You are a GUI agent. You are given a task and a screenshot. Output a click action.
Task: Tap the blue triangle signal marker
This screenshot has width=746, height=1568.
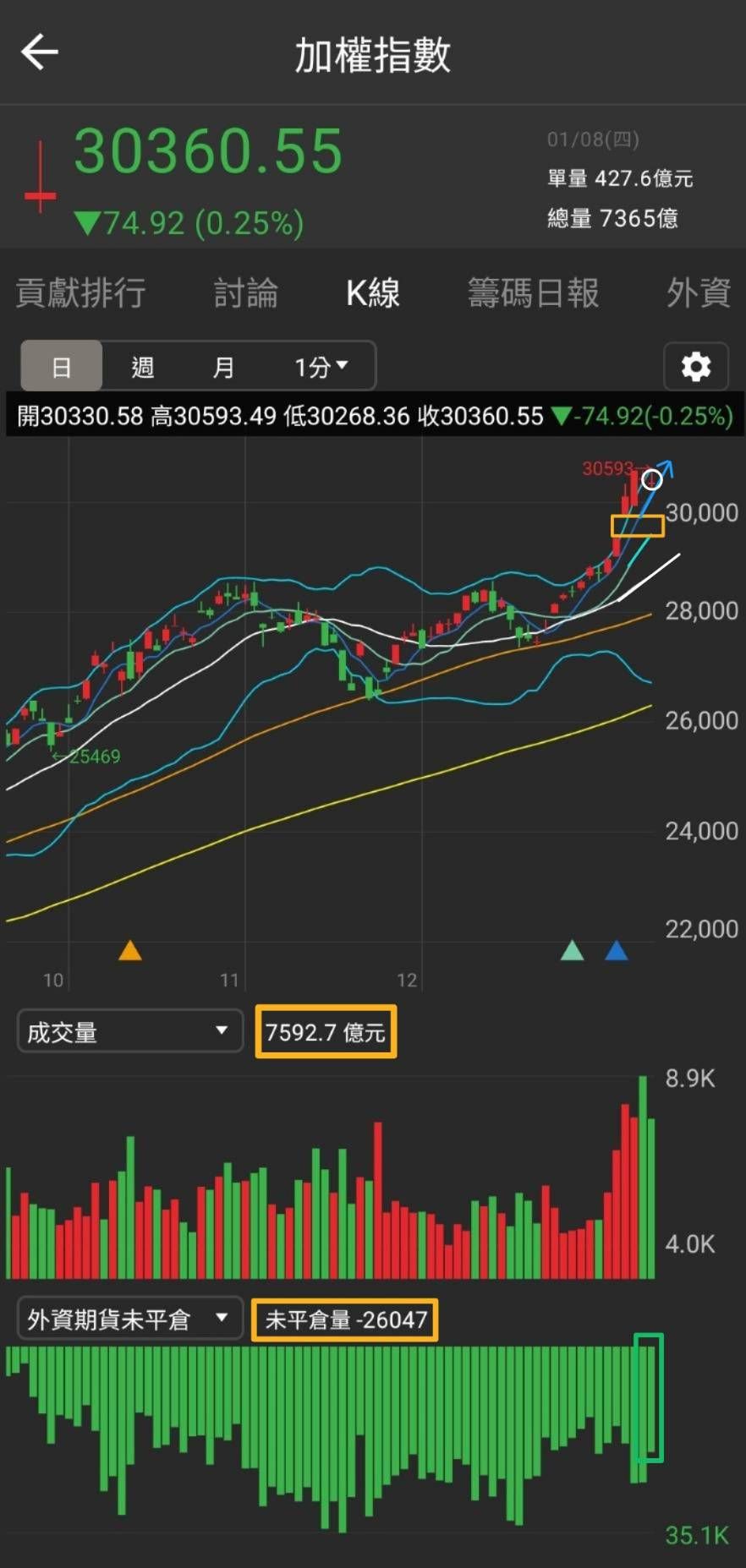617,952
